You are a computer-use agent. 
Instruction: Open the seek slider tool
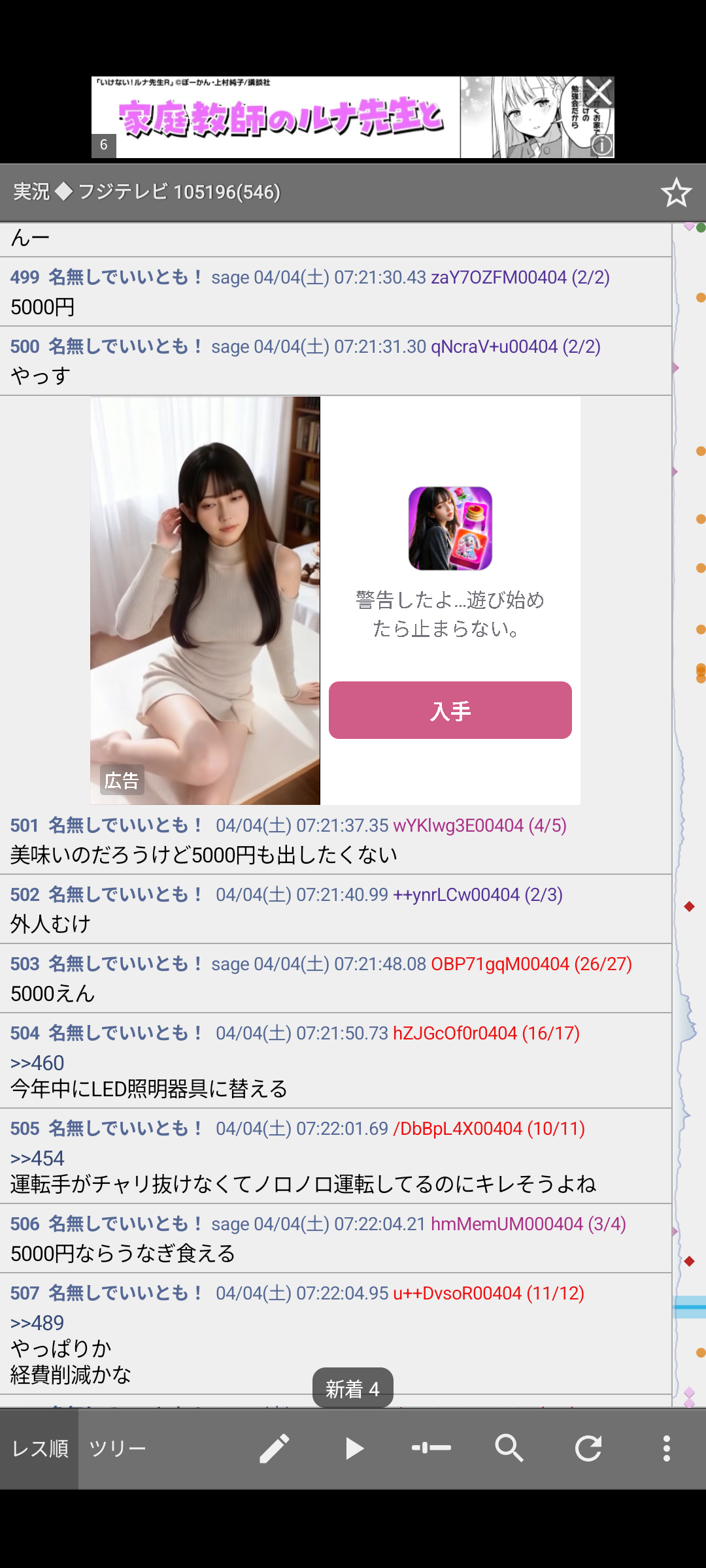[431, 1448]
